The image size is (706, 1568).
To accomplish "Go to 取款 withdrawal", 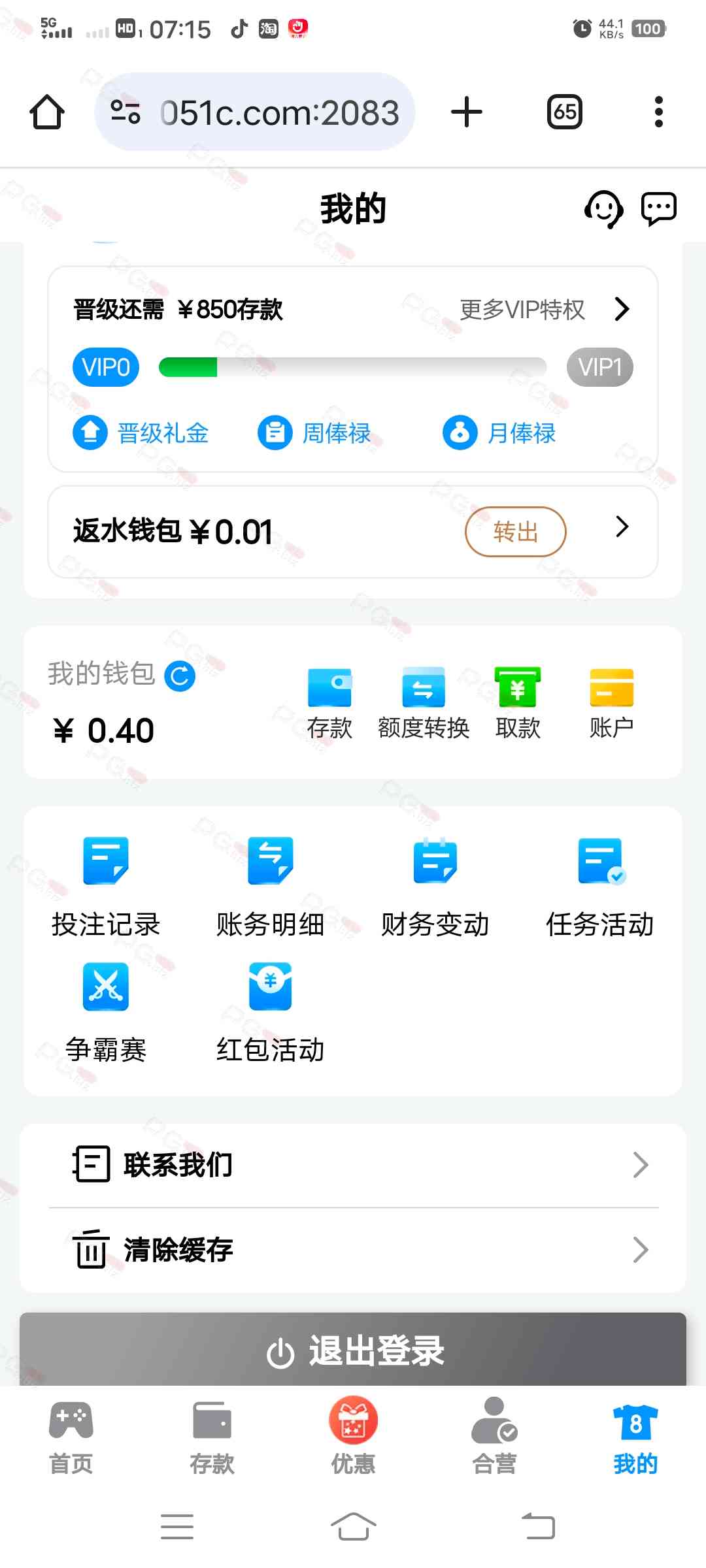I will pyautogui.click(x=518, y=702).
